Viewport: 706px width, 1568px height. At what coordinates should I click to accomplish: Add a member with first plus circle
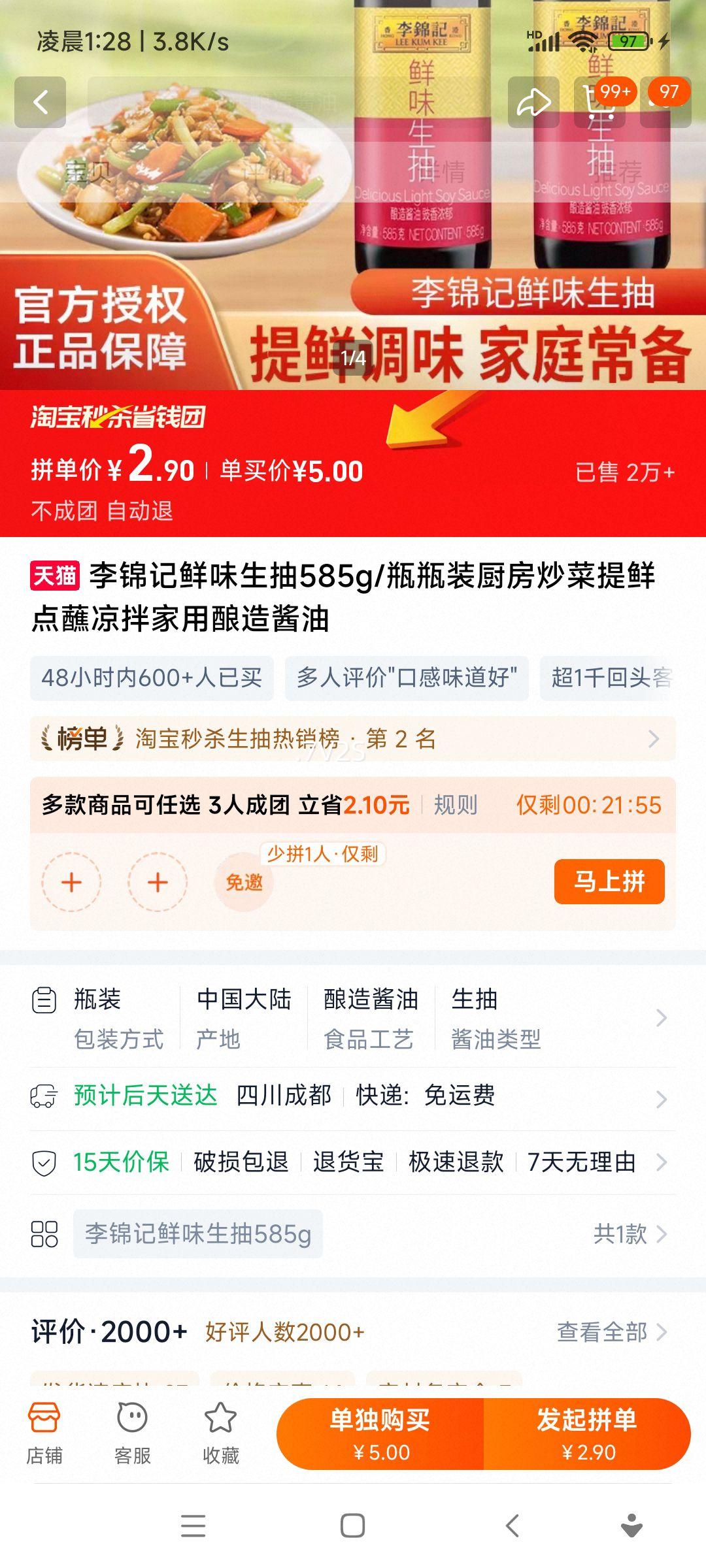[71, 881]
